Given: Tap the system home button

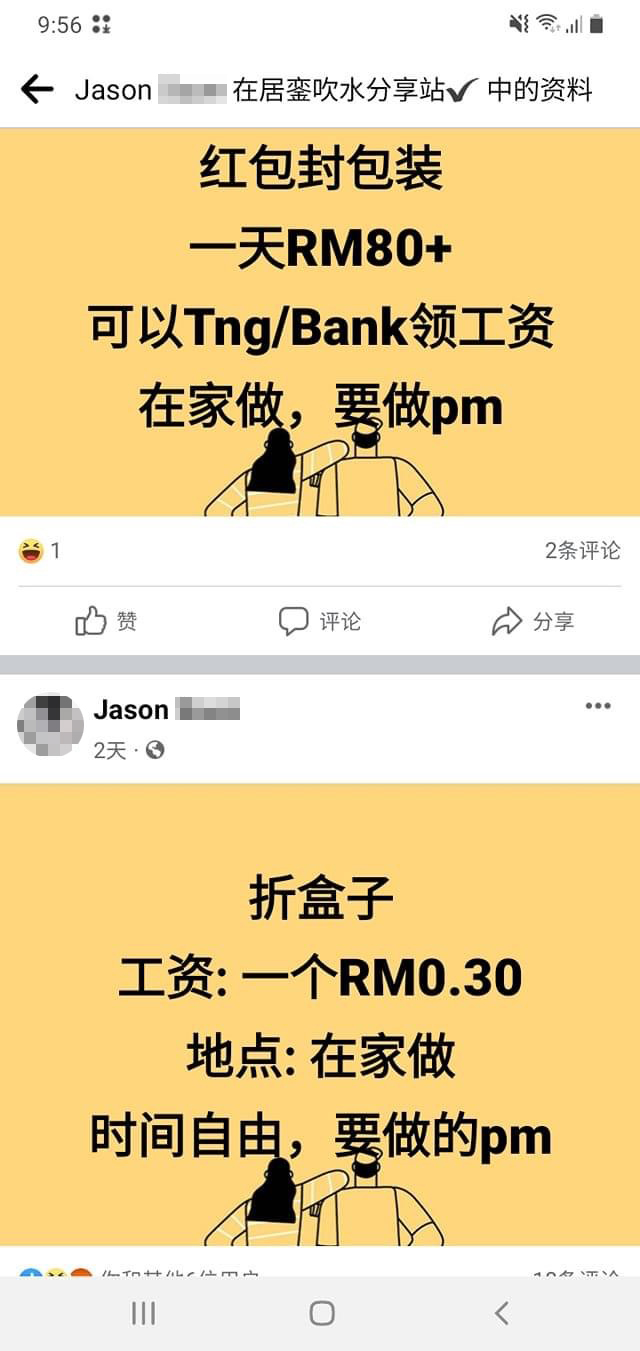Looking at the screenshot, I should click(x=321, y=1313).
